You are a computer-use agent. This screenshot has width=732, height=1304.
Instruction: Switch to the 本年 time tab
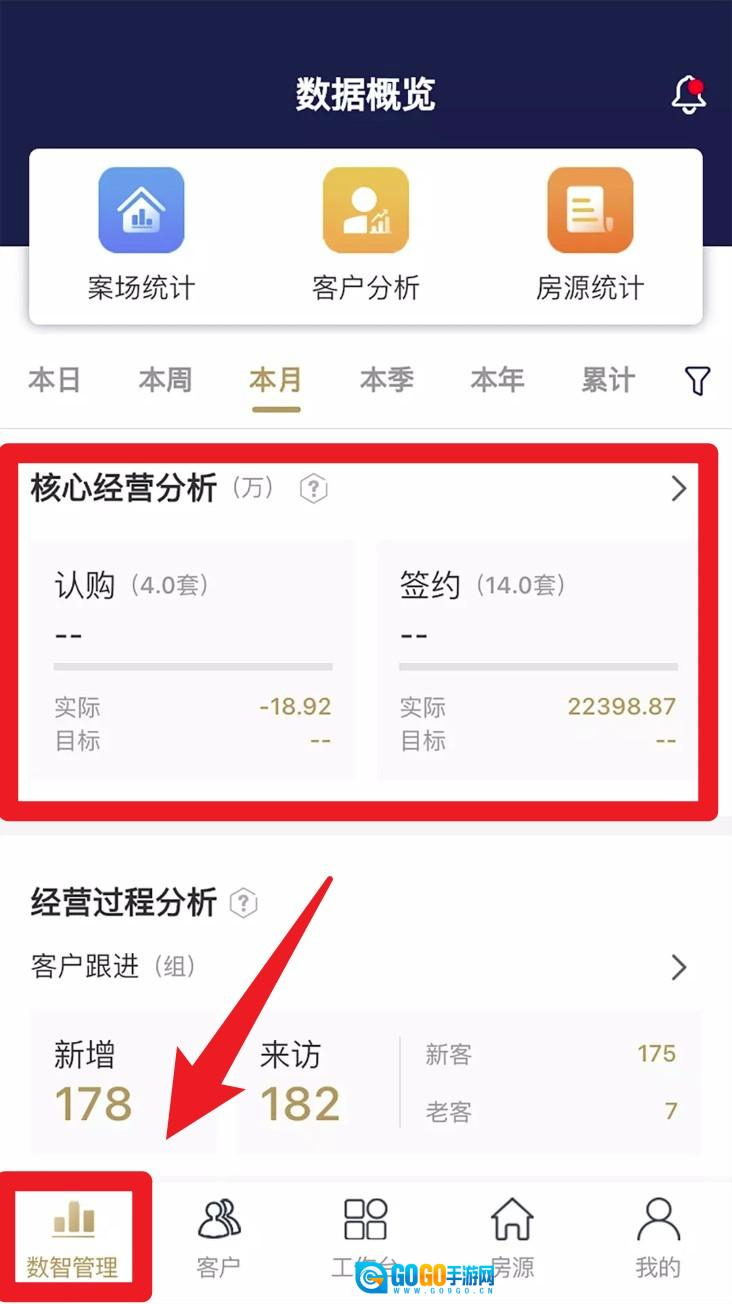tap(497, 380)
